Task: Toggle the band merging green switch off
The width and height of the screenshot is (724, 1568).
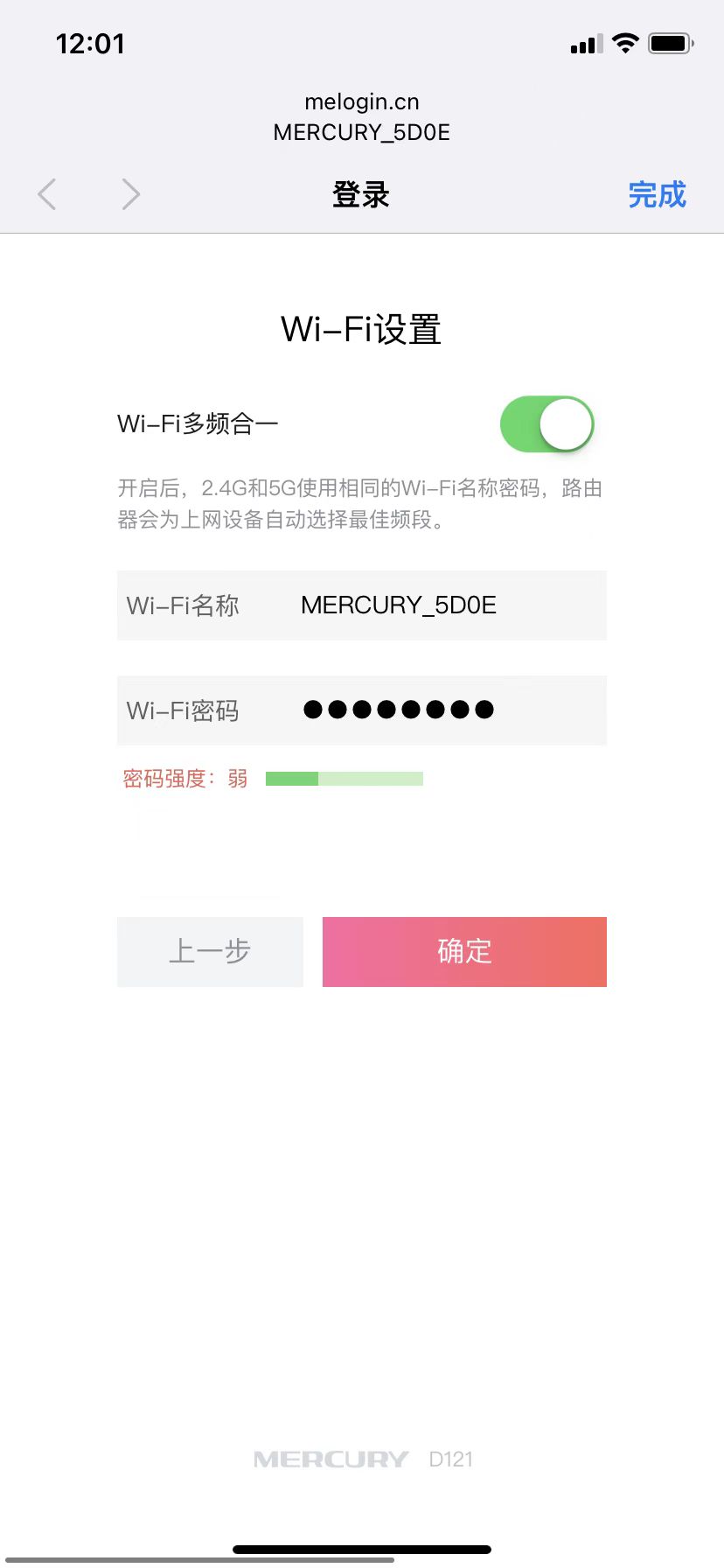Action: (546, 423)
